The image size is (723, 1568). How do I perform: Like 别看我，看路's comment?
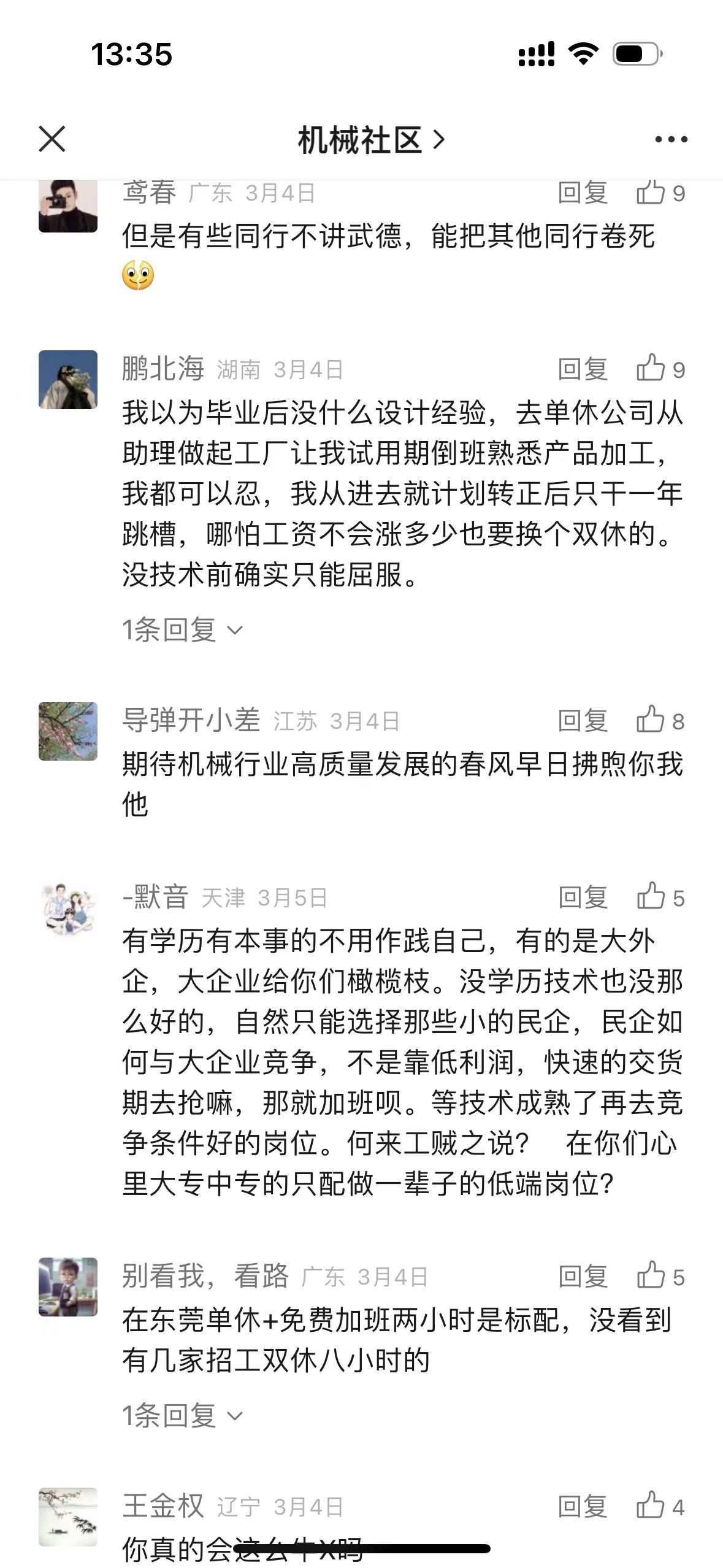click(660, 1277)
